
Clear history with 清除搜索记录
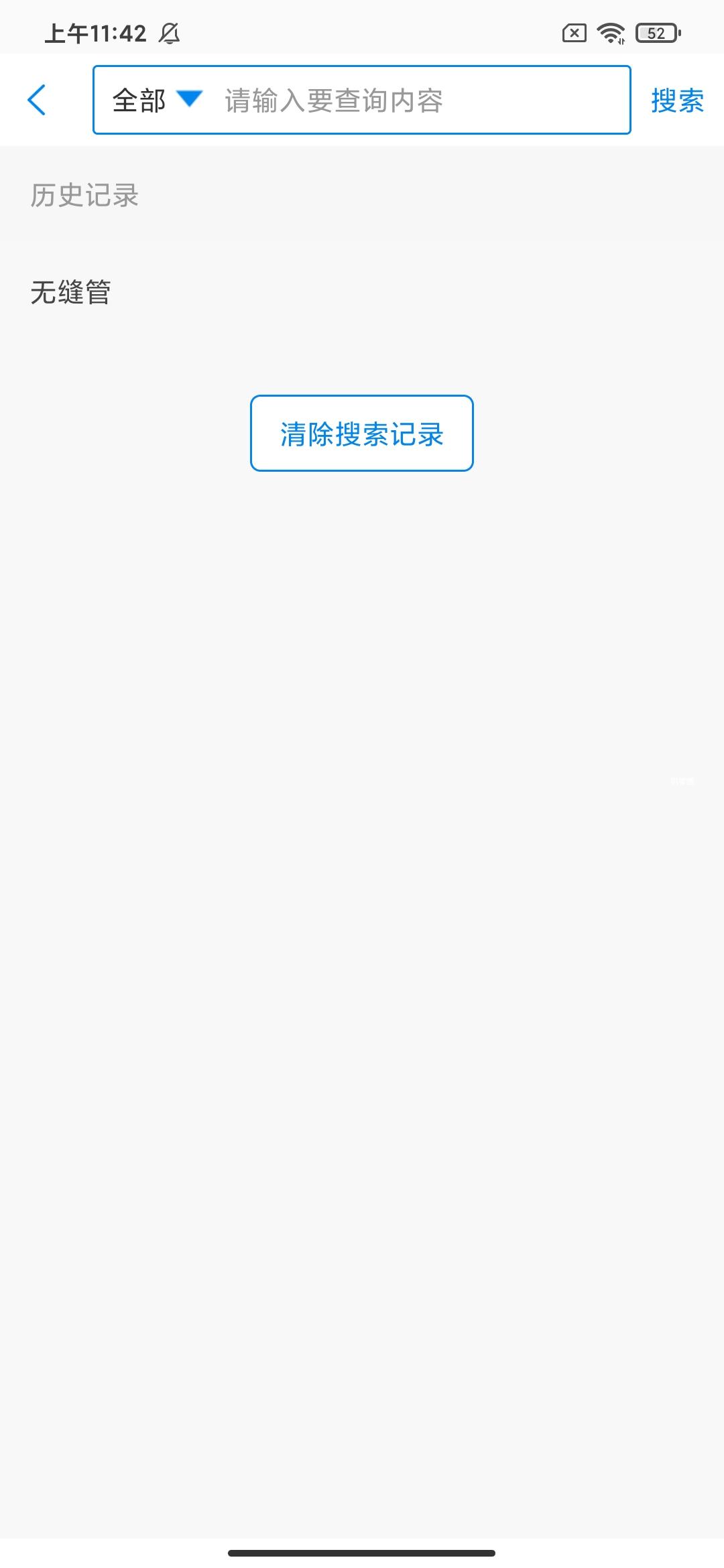pyautogui.click(x=362, y=434)
